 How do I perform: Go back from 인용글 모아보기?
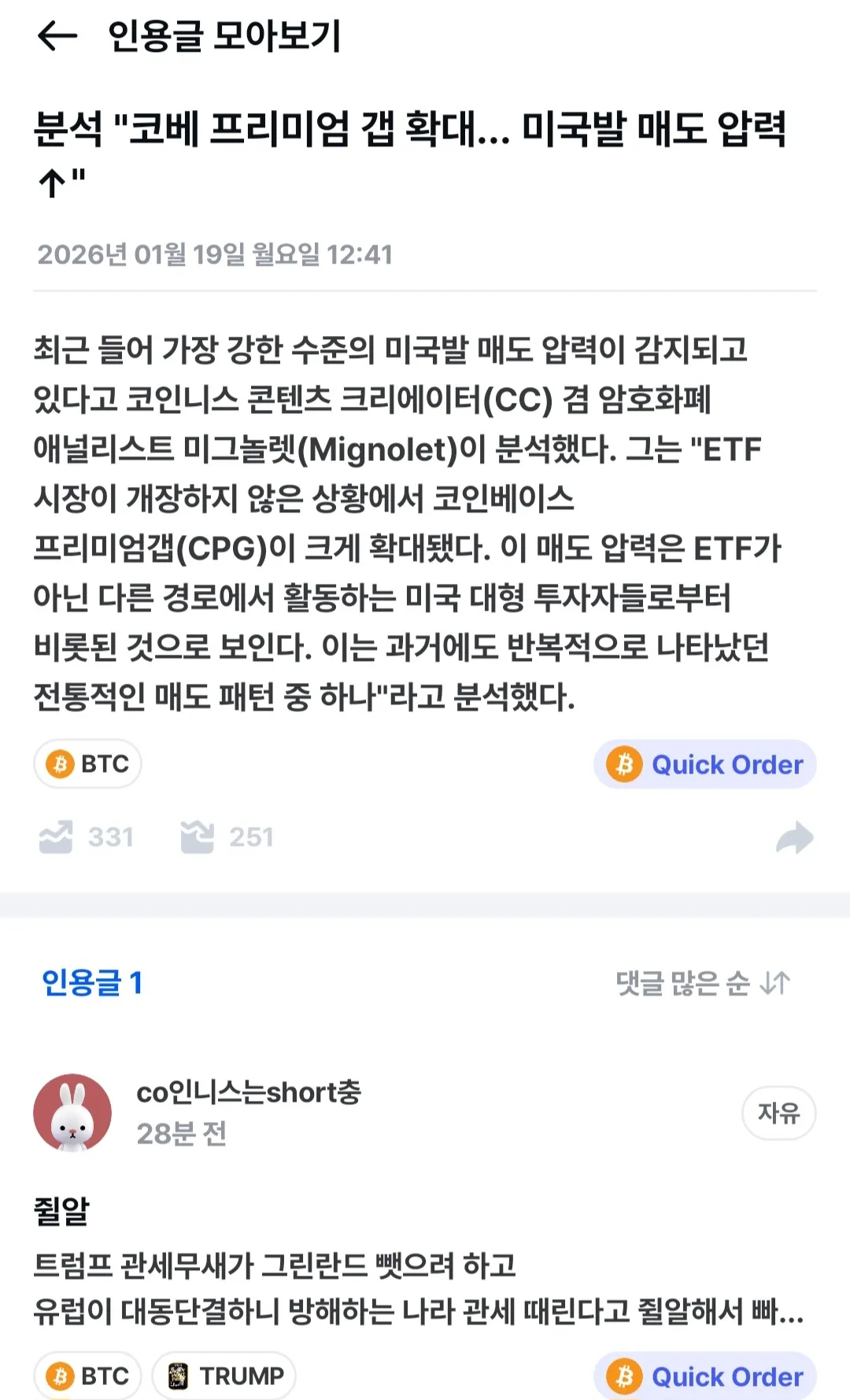coord(57,36)
